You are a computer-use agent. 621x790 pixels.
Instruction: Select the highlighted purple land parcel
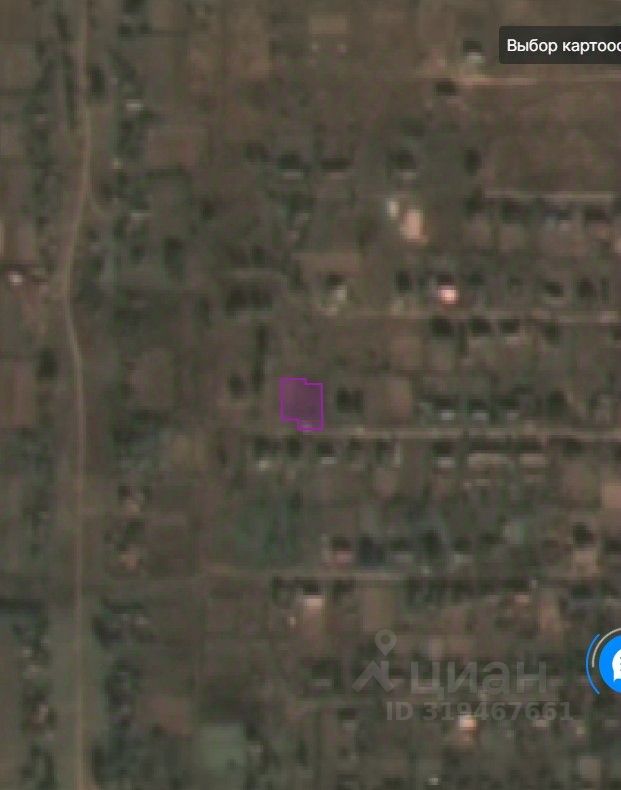(x=301, y=402)
